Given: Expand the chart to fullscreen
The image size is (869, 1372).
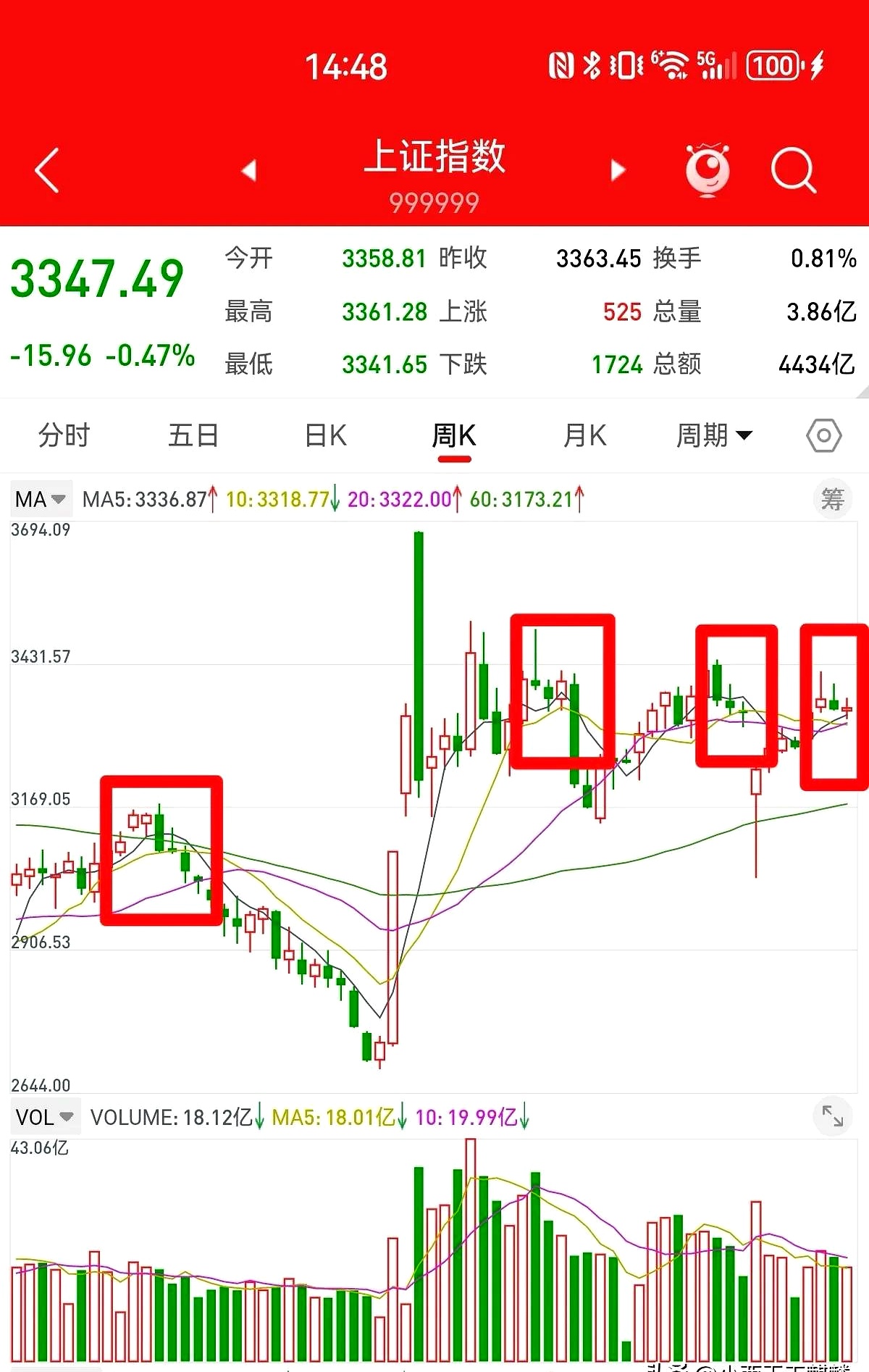Looking at the screenshot, I should (x=833, y=1116).
